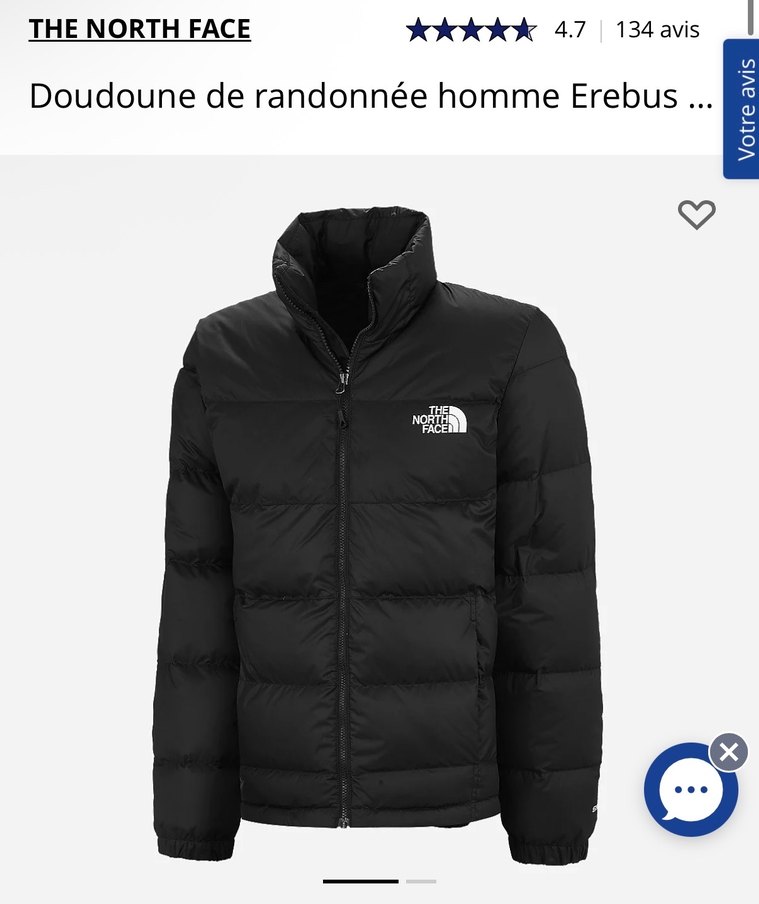759x904 pixels.
Task: Add the jacket to wishlist heart
Action: pyautogui.click(x=696, y=214)
